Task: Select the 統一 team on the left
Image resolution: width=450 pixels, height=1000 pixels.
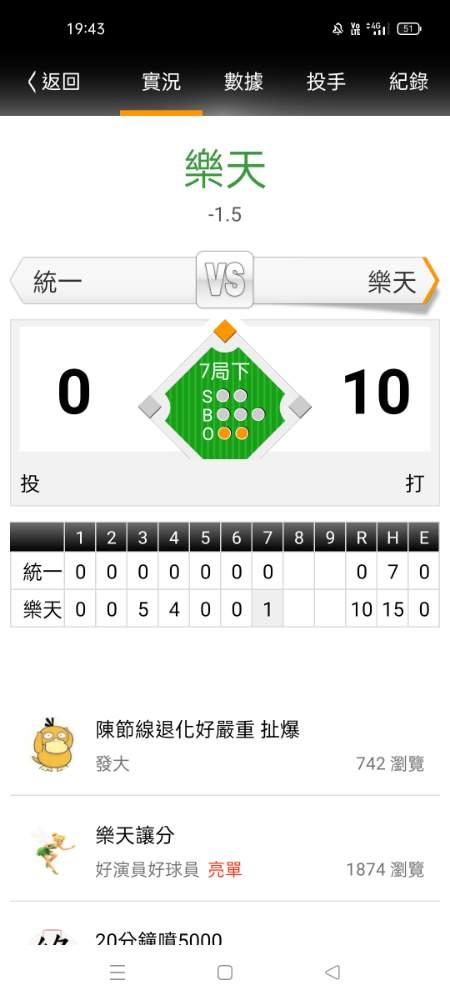Action: point(103,281)
